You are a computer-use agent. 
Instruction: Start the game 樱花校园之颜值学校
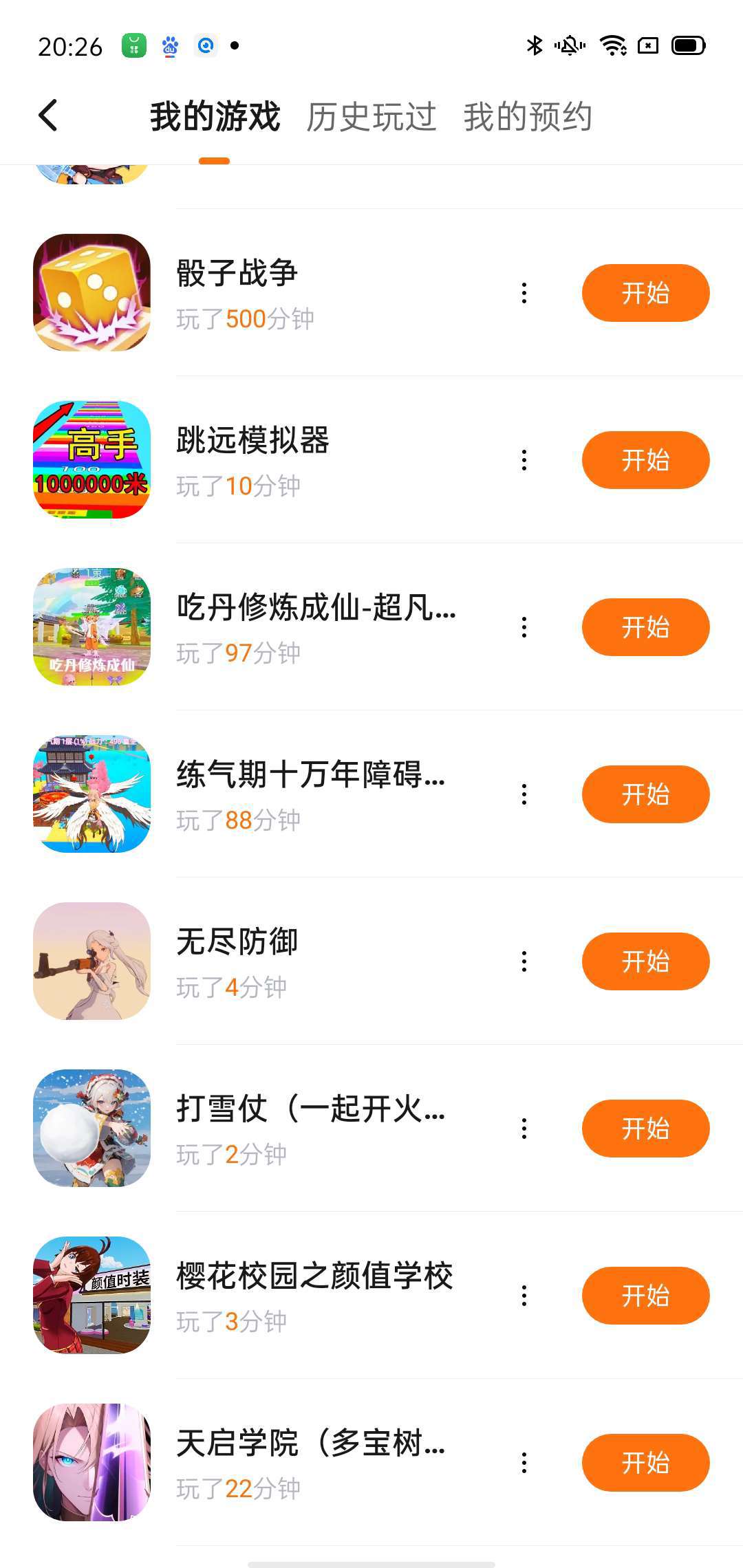pos(645,1296)
